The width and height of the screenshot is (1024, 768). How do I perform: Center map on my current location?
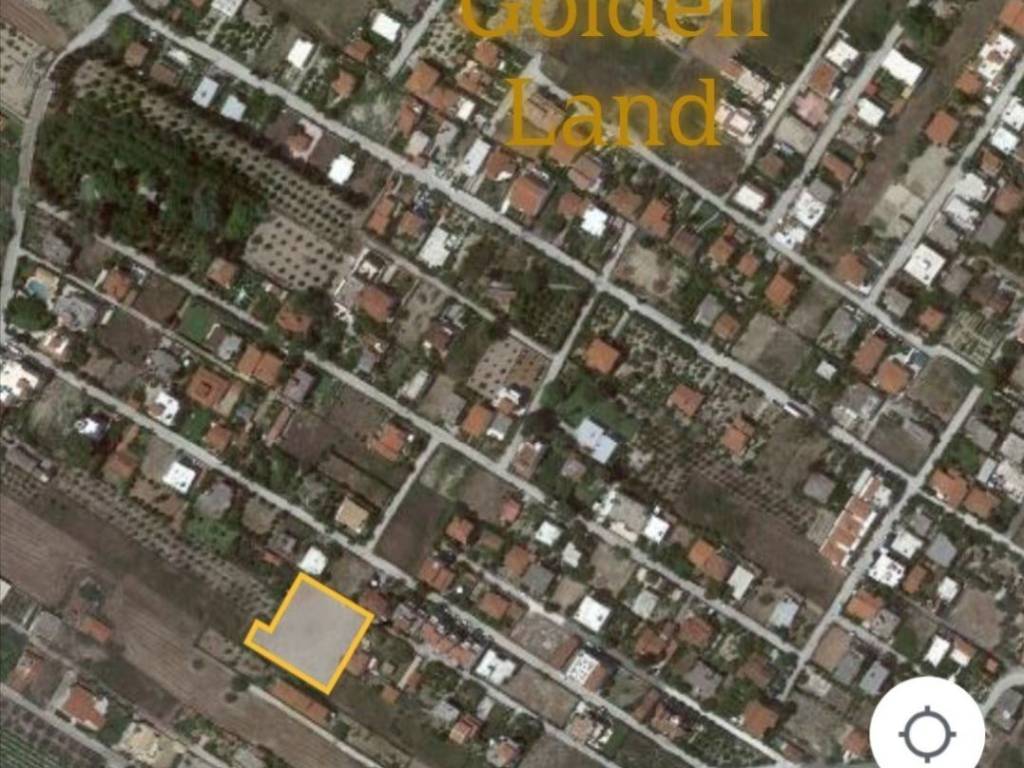coord(926,733)
